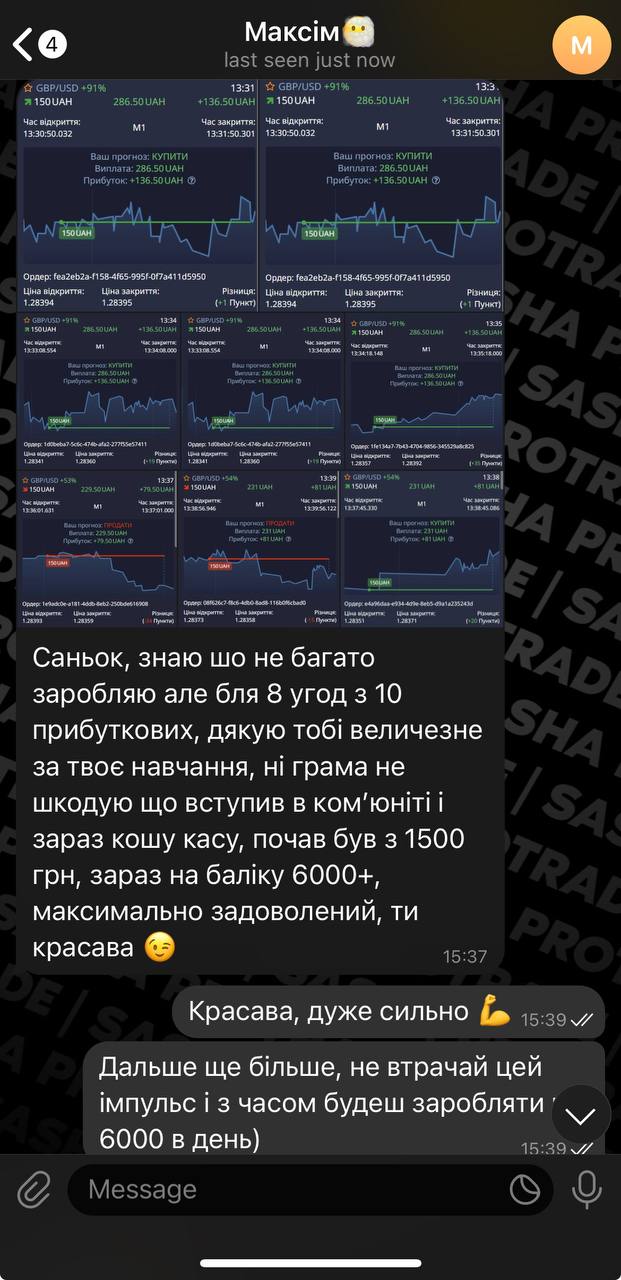
Task: Open Максім's profile avatar
Action: pos(581,45)
